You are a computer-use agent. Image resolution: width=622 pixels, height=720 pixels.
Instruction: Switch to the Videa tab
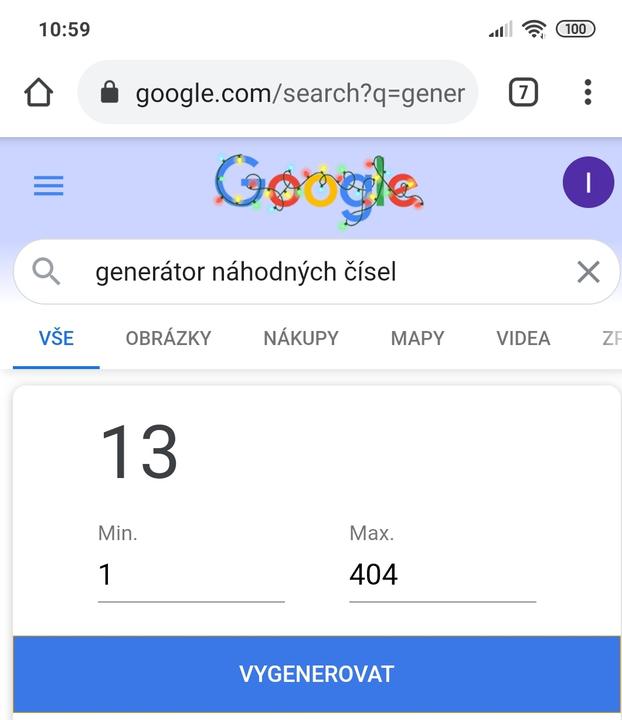pos(523,338)
